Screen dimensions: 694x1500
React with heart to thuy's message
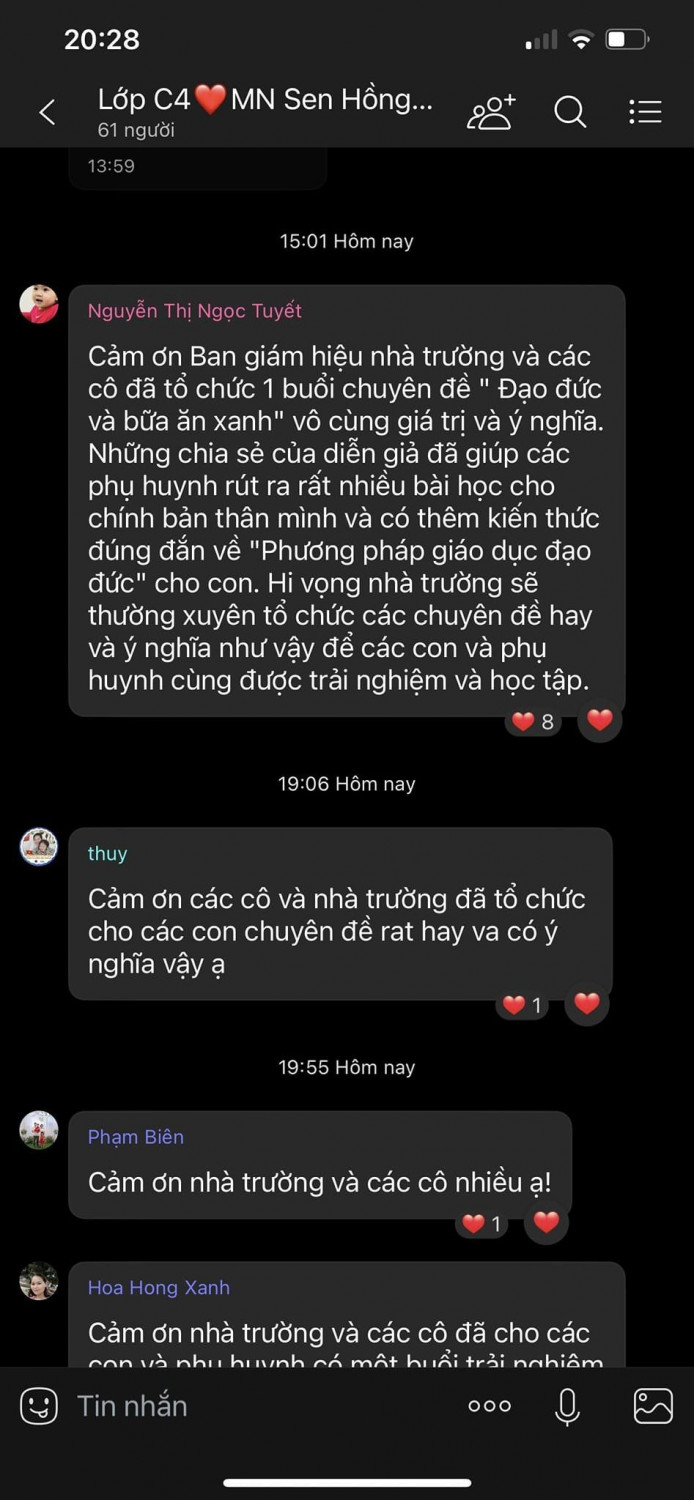[x=587, y=1004]
